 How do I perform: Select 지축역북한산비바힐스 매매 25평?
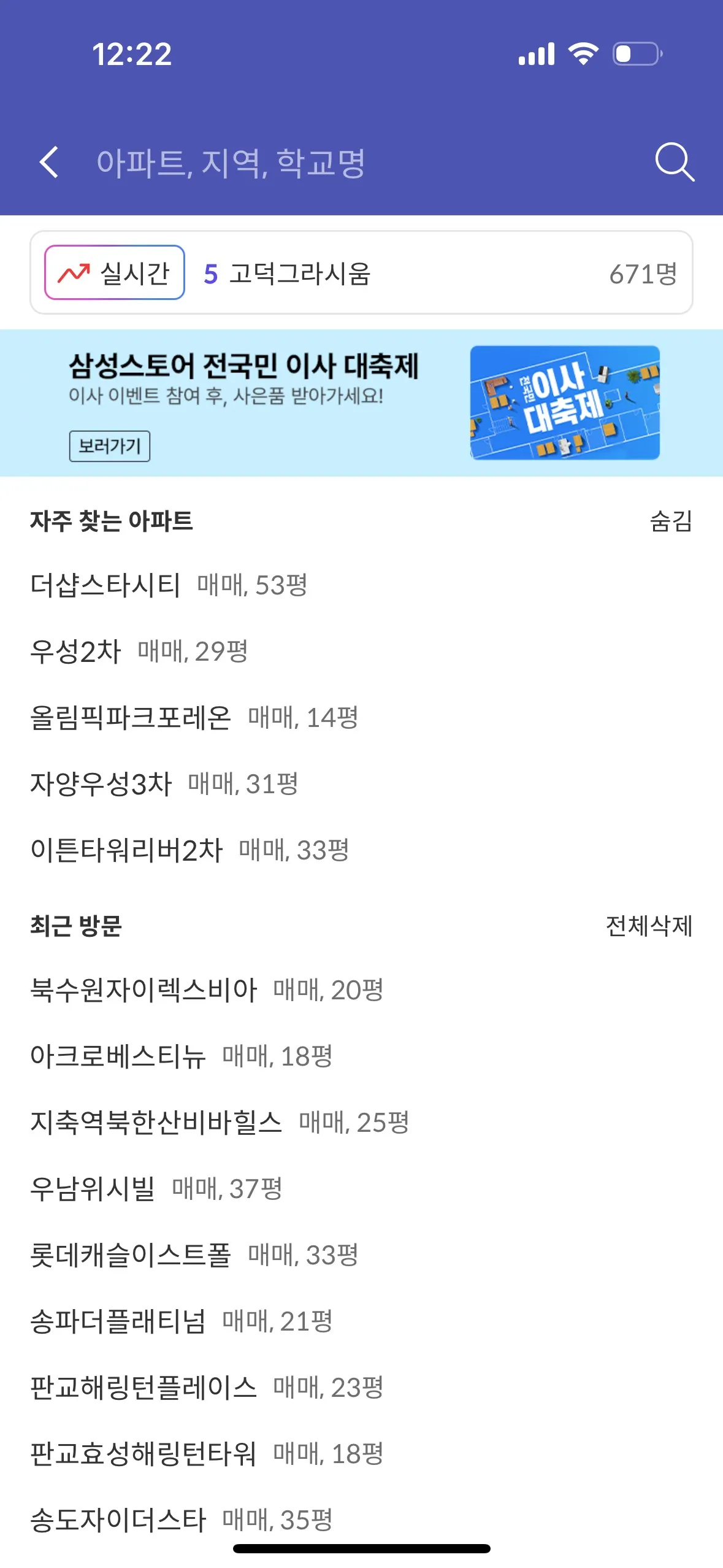pyautogui.click(x=219, y=1123)
